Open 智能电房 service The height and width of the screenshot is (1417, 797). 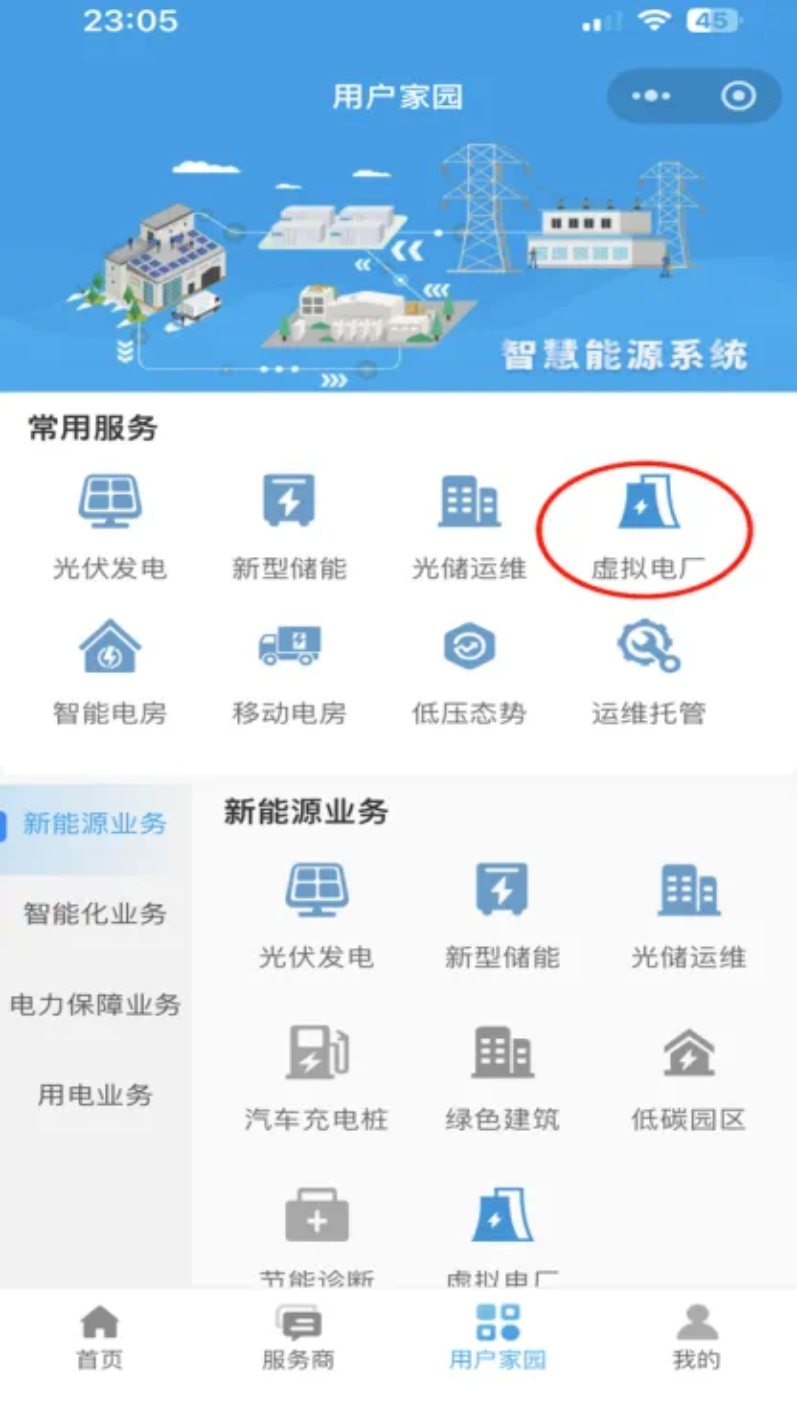(x=109, y=672)
